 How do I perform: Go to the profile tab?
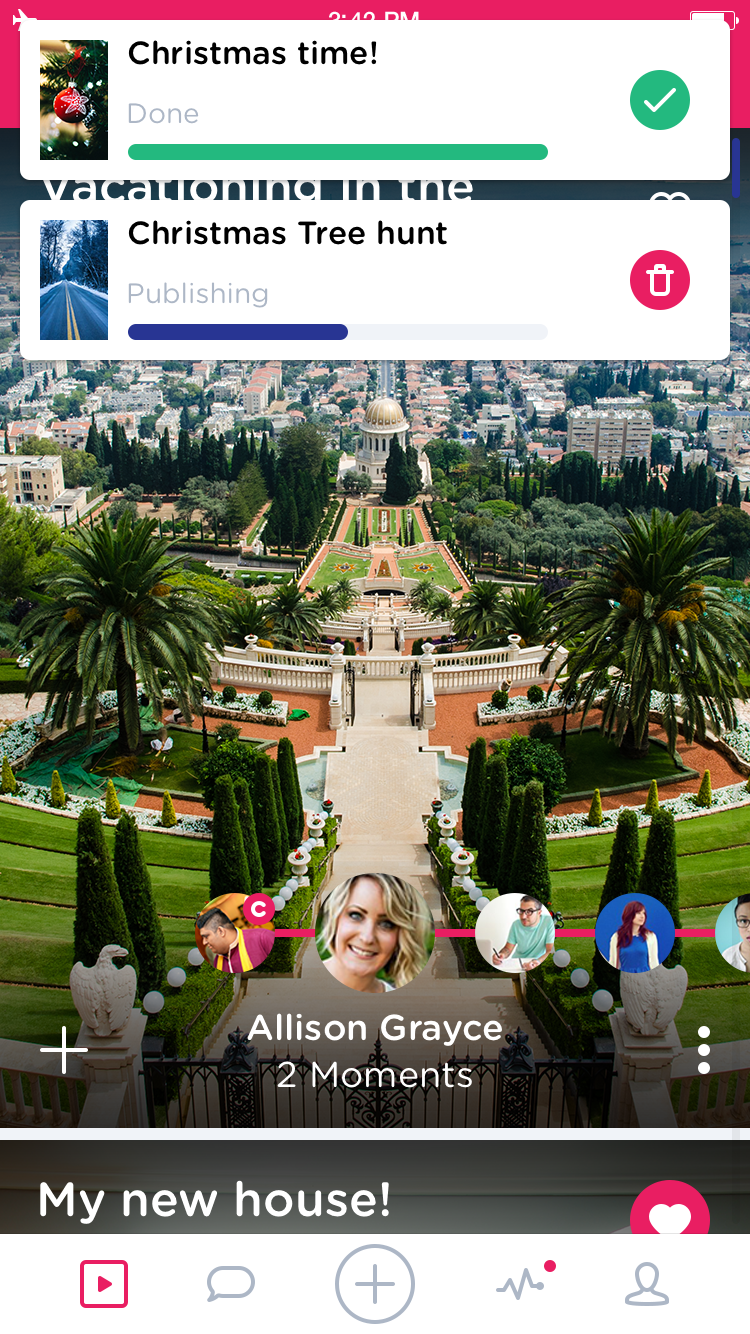pyautogui.click(x=646, y=1284)
